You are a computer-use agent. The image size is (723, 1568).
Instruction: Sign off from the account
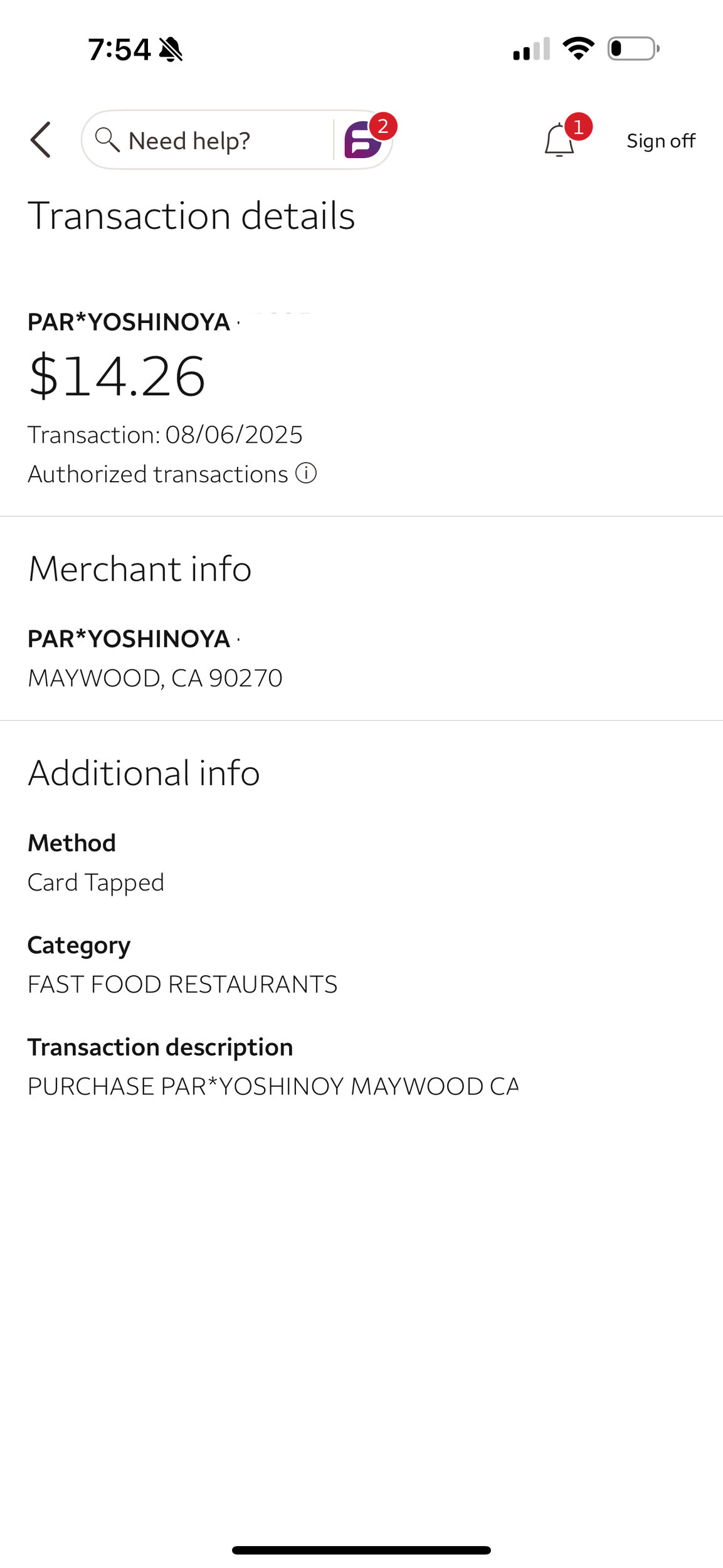[661, 141]
